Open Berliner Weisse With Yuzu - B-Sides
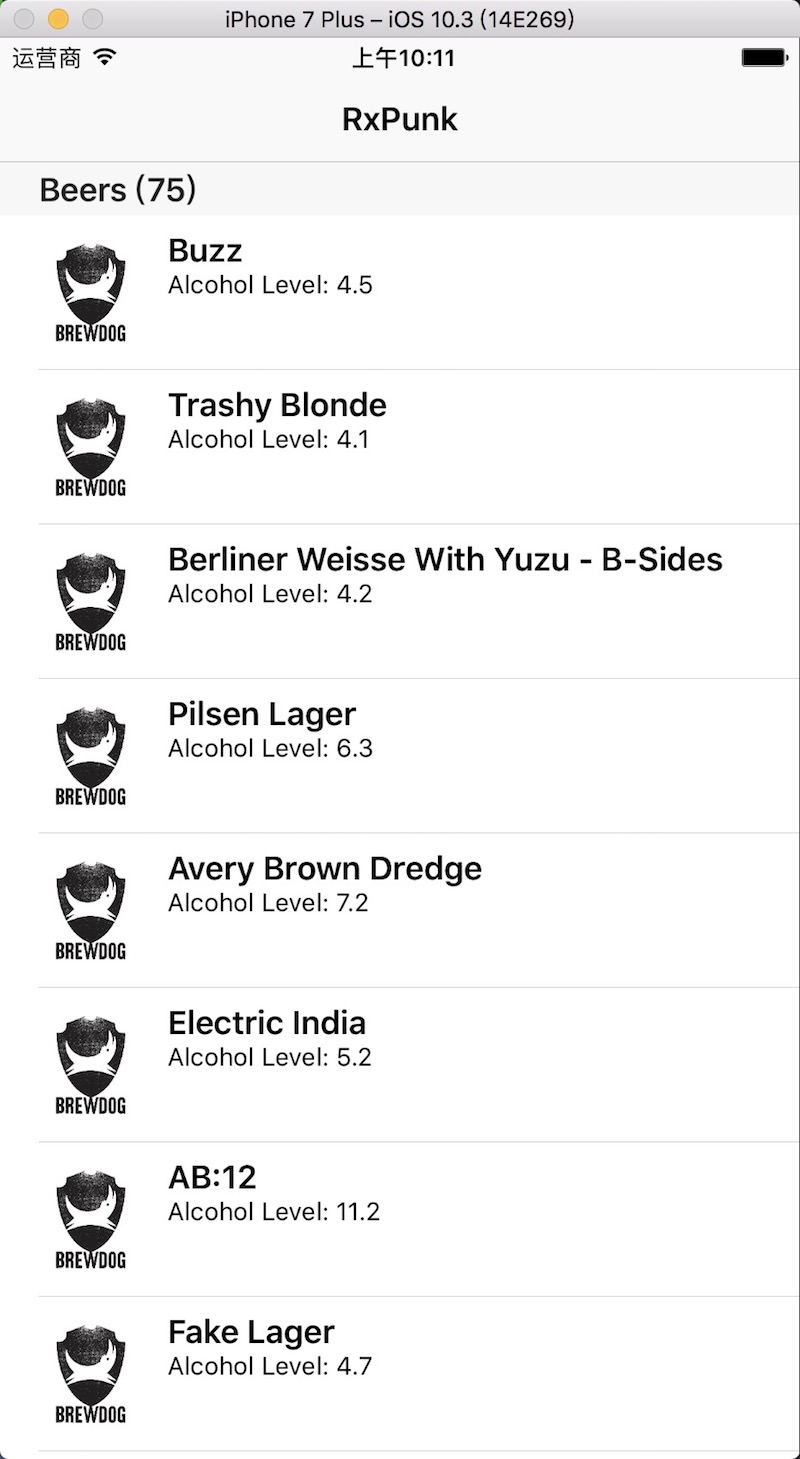 tap(400, 601)
